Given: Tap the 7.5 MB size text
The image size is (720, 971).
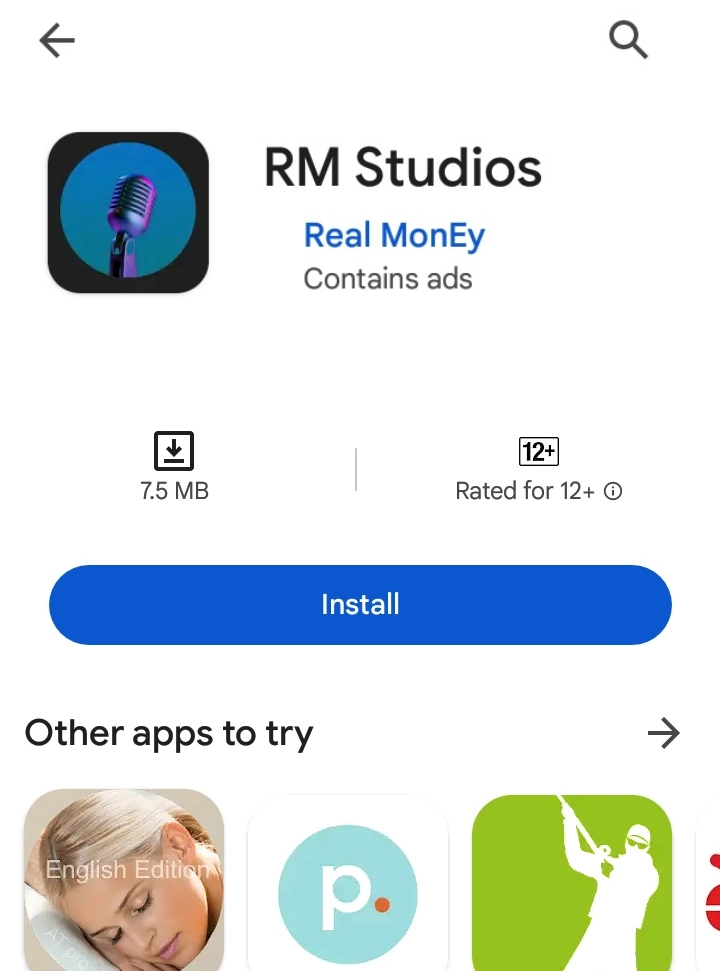Looking at the screenshot, I should (173, 491).
